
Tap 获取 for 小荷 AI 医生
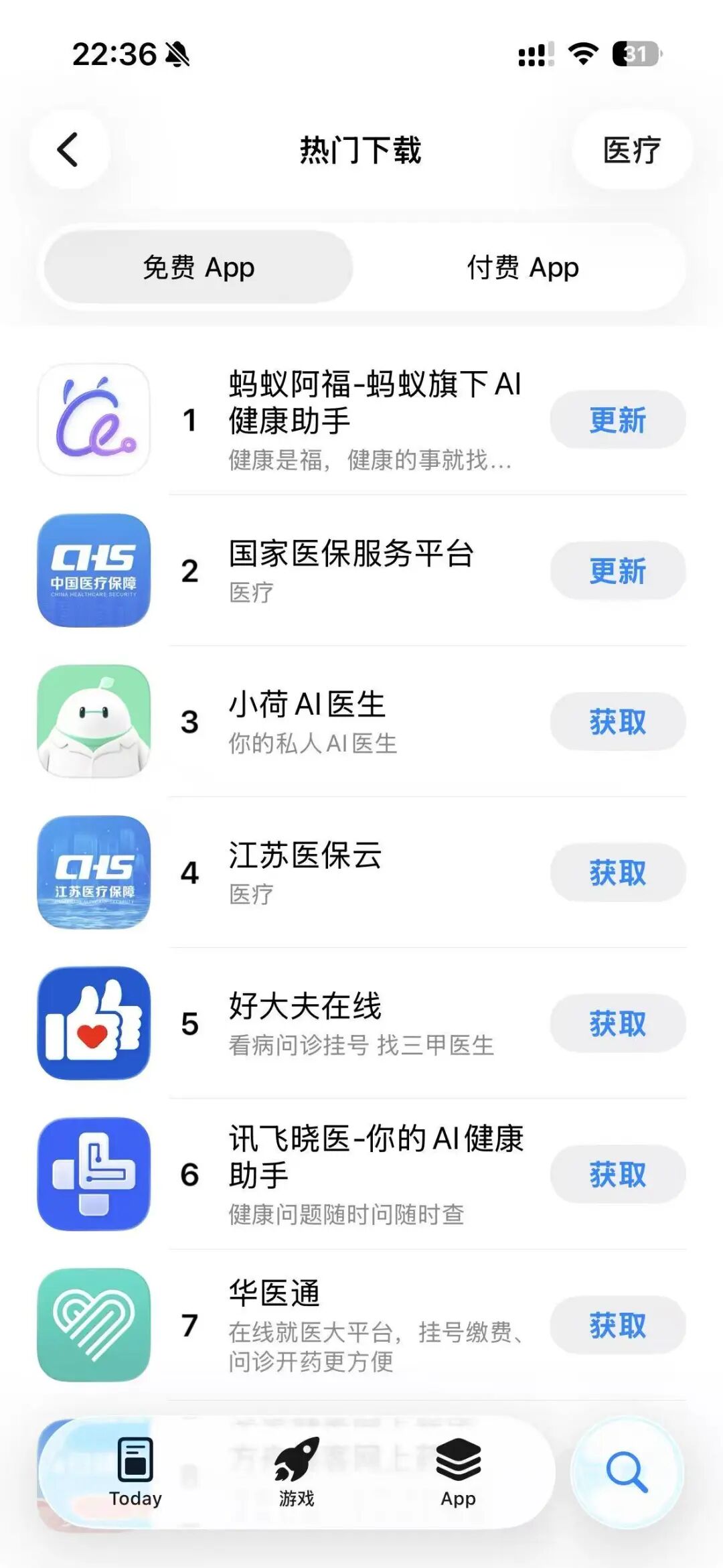[x=617, y=721]
